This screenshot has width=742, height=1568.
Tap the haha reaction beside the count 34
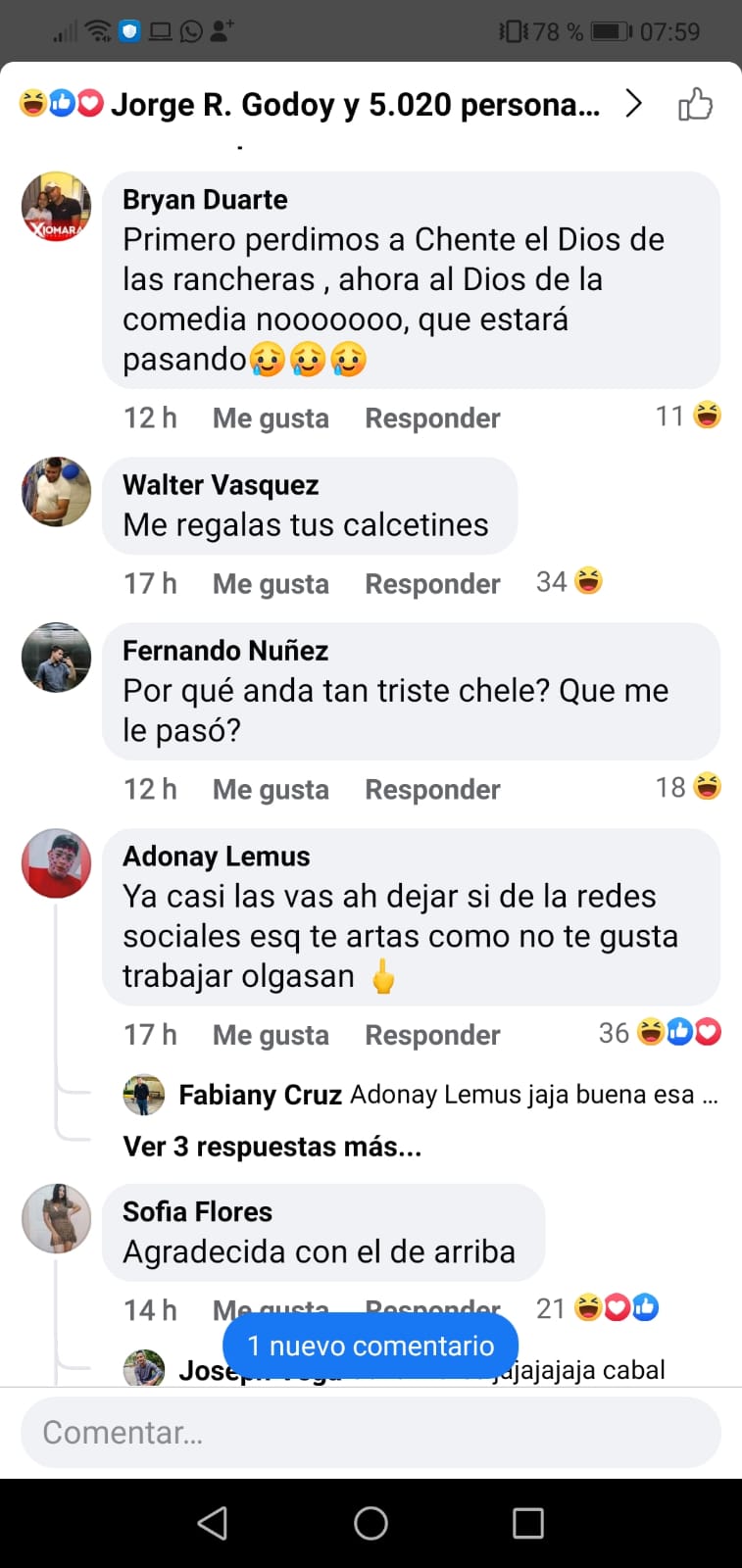coord(589,581)
